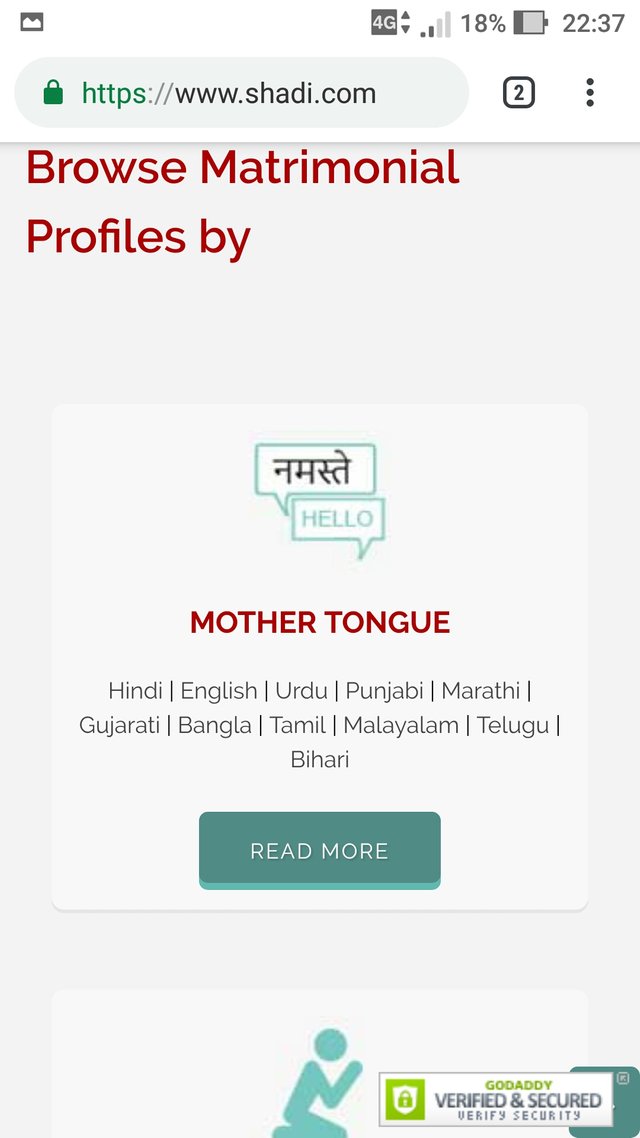Image resolution: width=640 pixels, height=1138 pixels.
Task: Open the browser tab switcher
Action: [518, 94]
